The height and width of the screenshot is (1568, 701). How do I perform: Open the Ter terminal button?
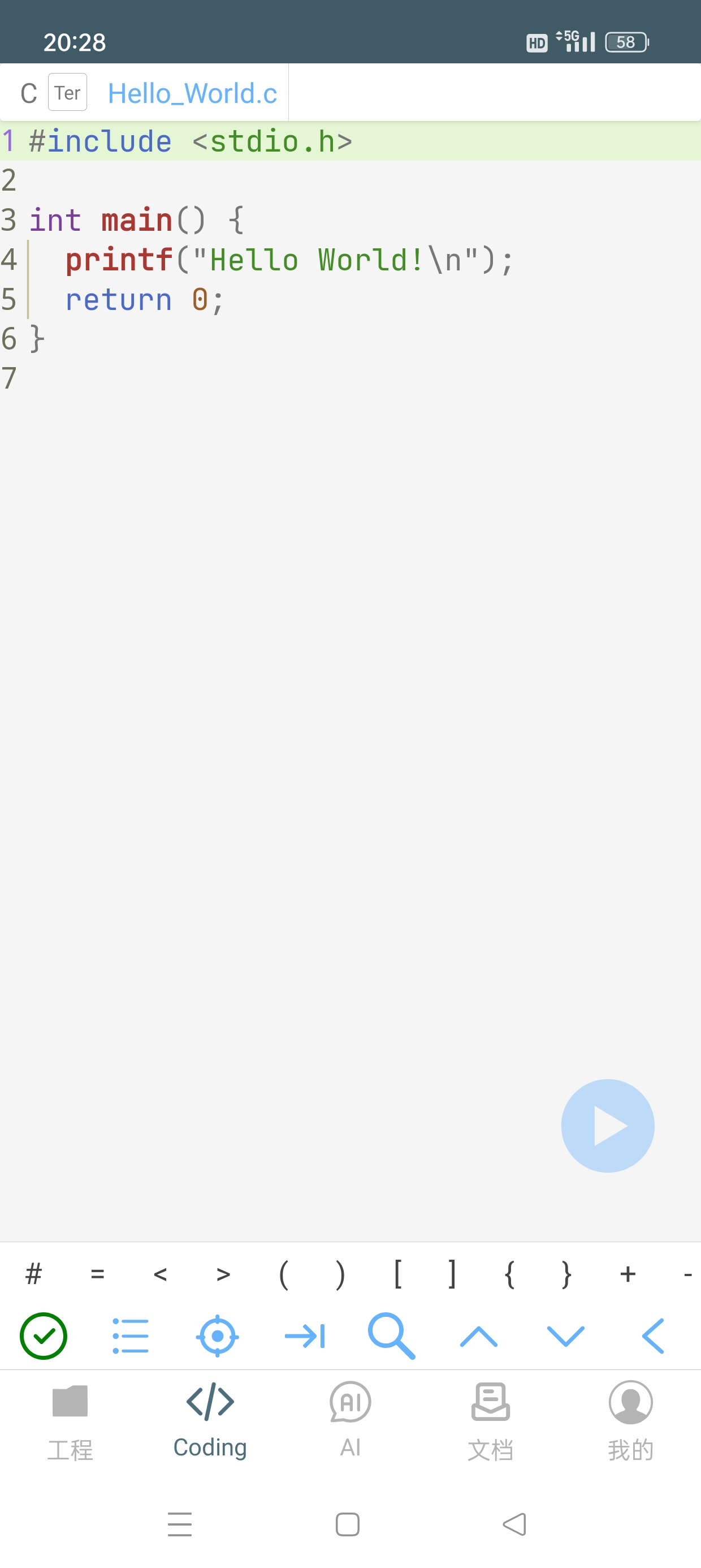(67, 93)
